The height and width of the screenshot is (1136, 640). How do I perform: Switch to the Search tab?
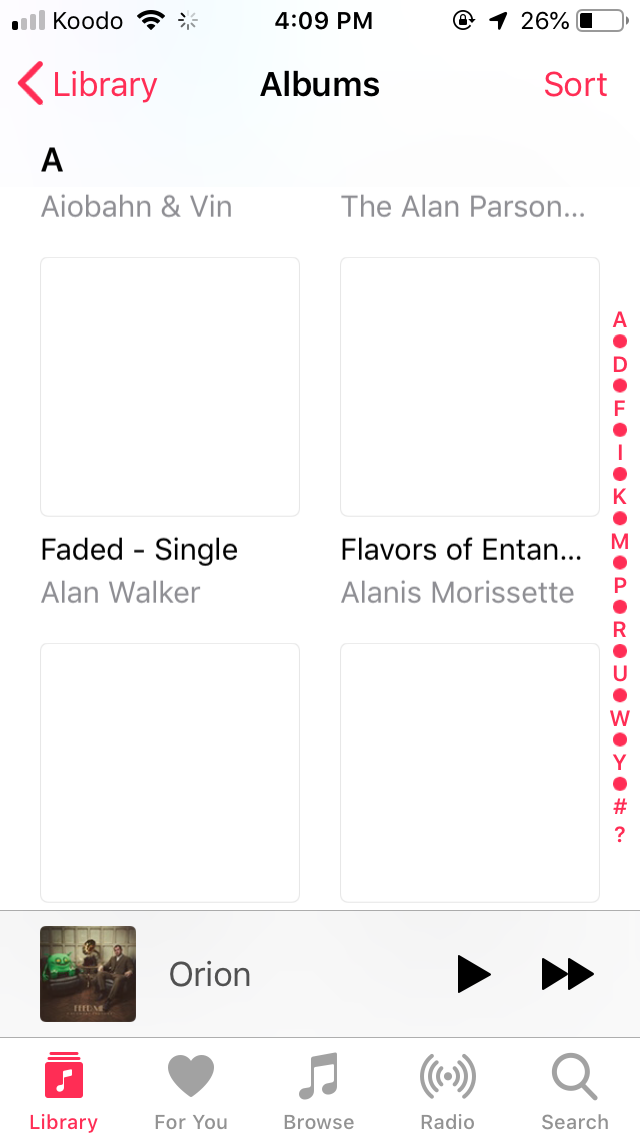coord(575,1092)
